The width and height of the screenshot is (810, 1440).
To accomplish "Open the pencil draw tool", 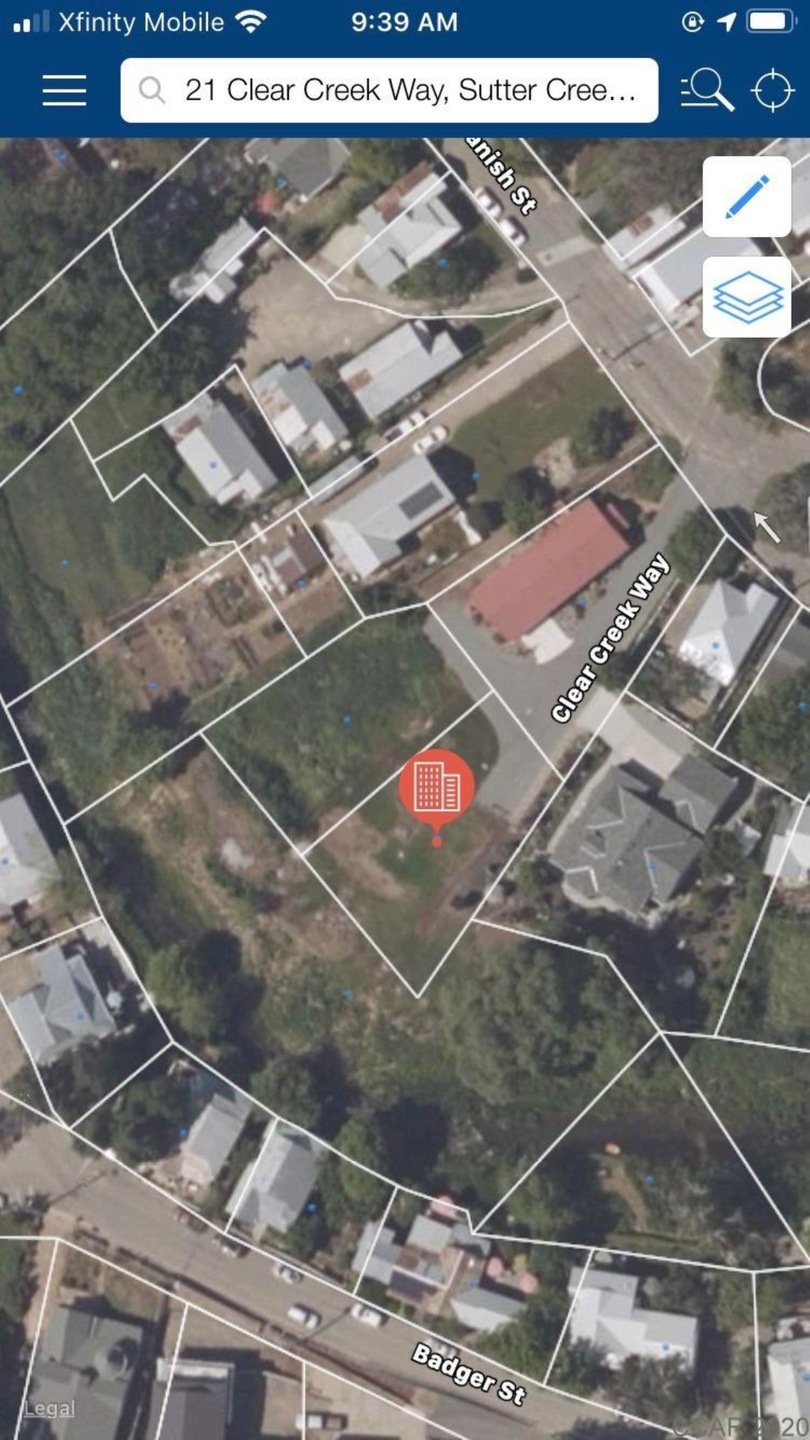I will coord(747,196).
